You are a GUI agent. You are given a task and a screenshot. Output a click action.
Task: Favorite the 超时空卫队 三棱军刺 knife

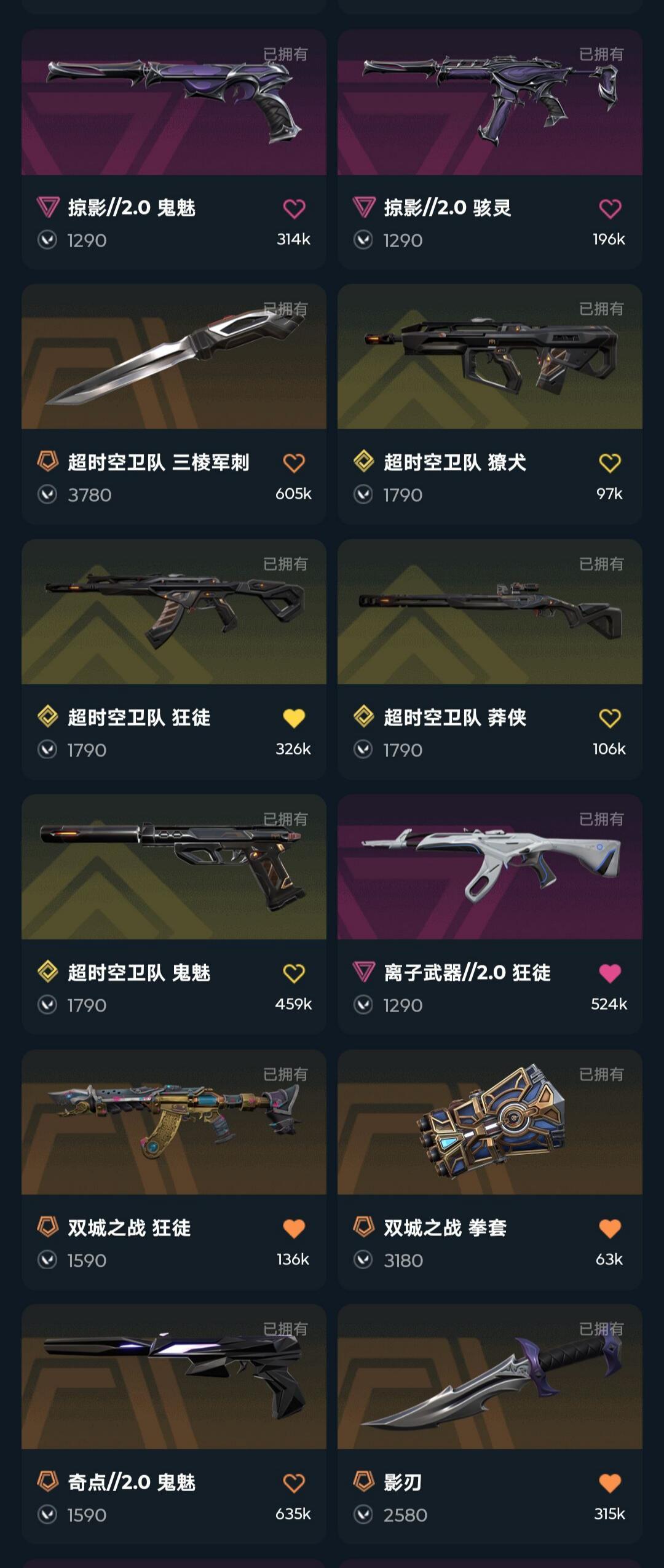(x=294, y=464)
